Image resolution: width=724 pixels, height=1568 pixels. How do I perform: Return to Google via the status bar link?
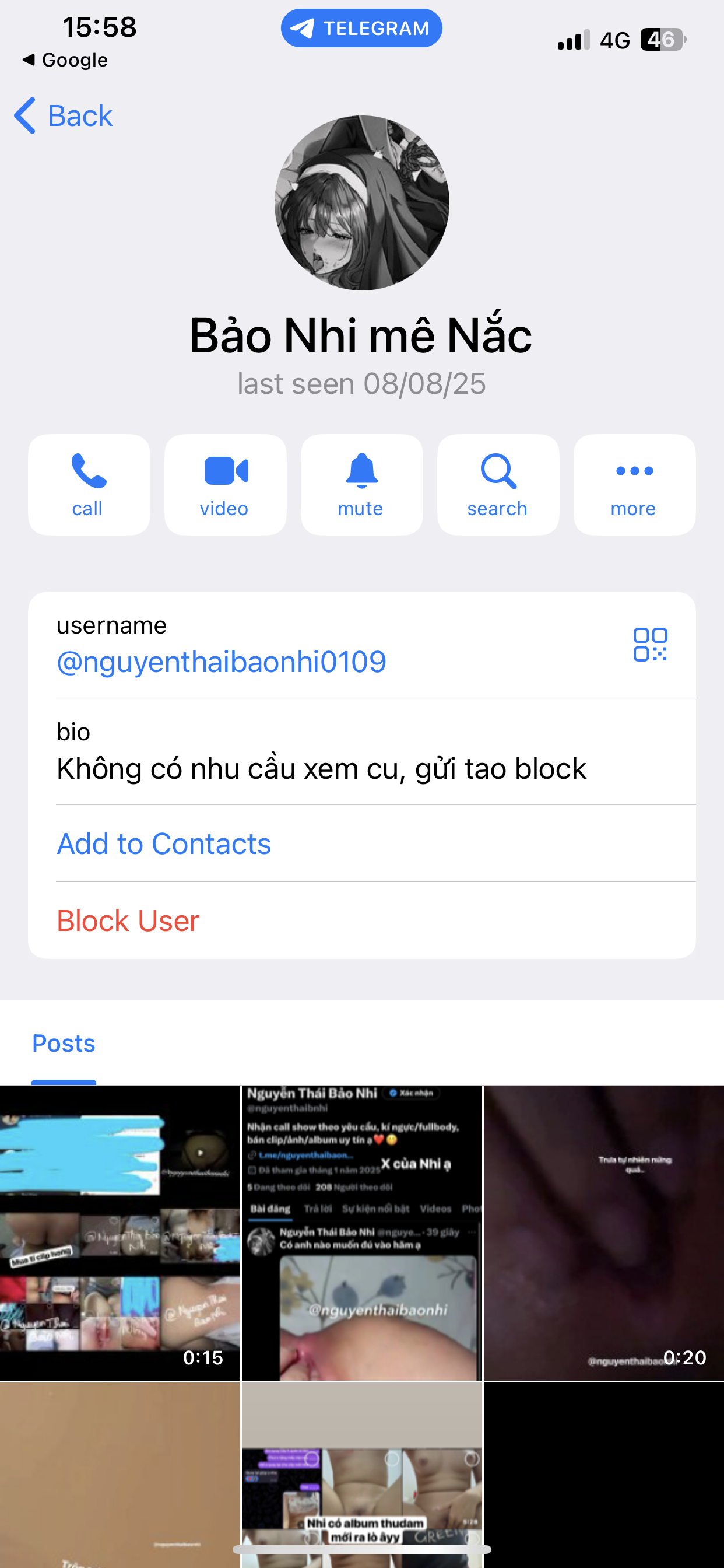(x=65, y=60)
